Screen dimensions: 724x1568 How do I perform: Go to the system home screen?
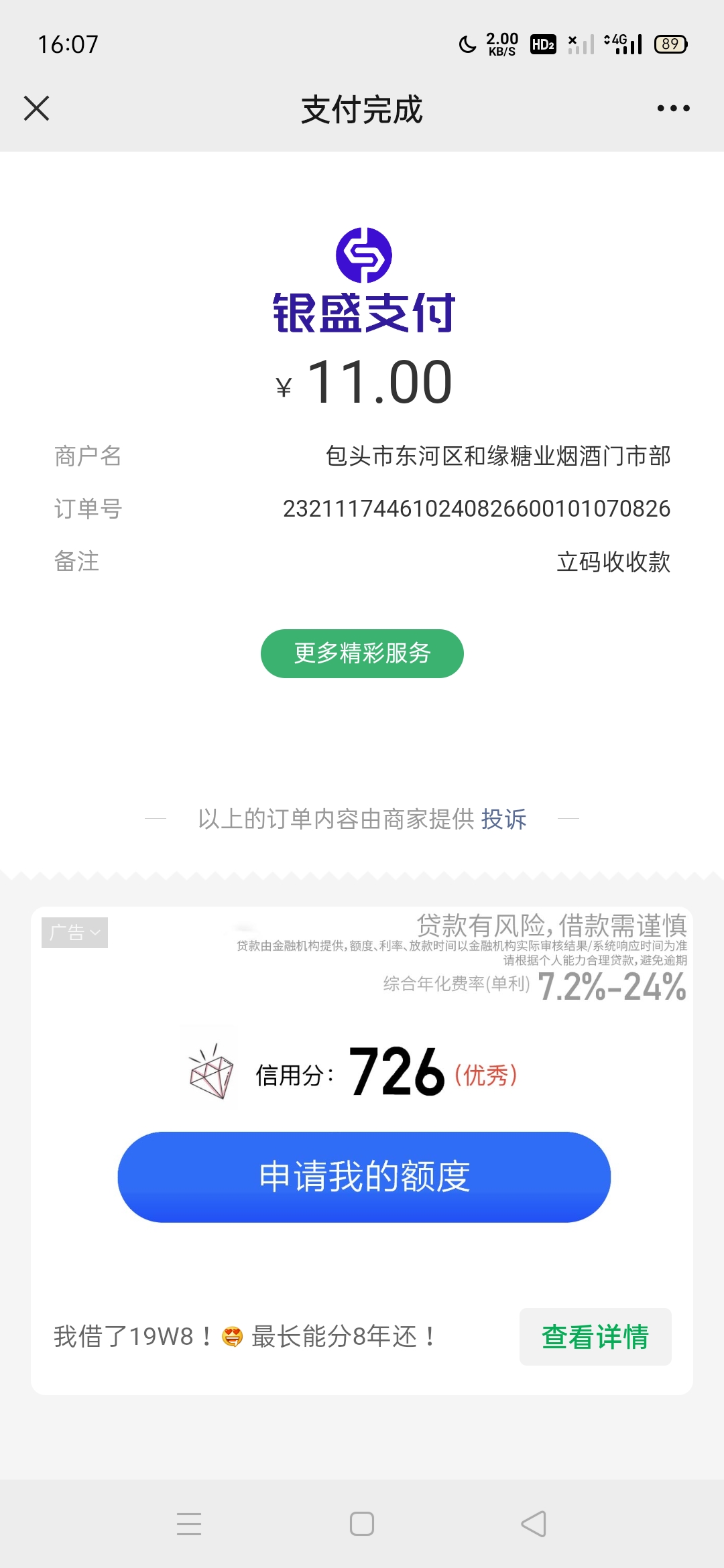pyautogui.click(x=362, y=1524)
